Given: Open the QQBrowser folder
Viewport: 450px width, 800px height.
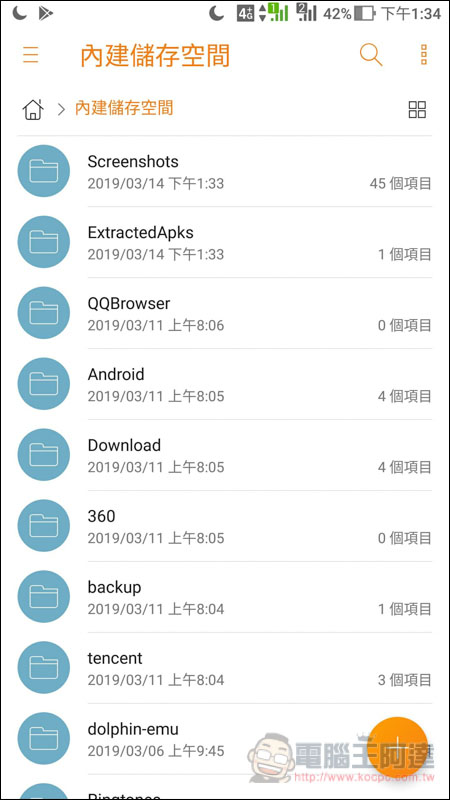Looking at the screenshot, I should click(225, 313).
